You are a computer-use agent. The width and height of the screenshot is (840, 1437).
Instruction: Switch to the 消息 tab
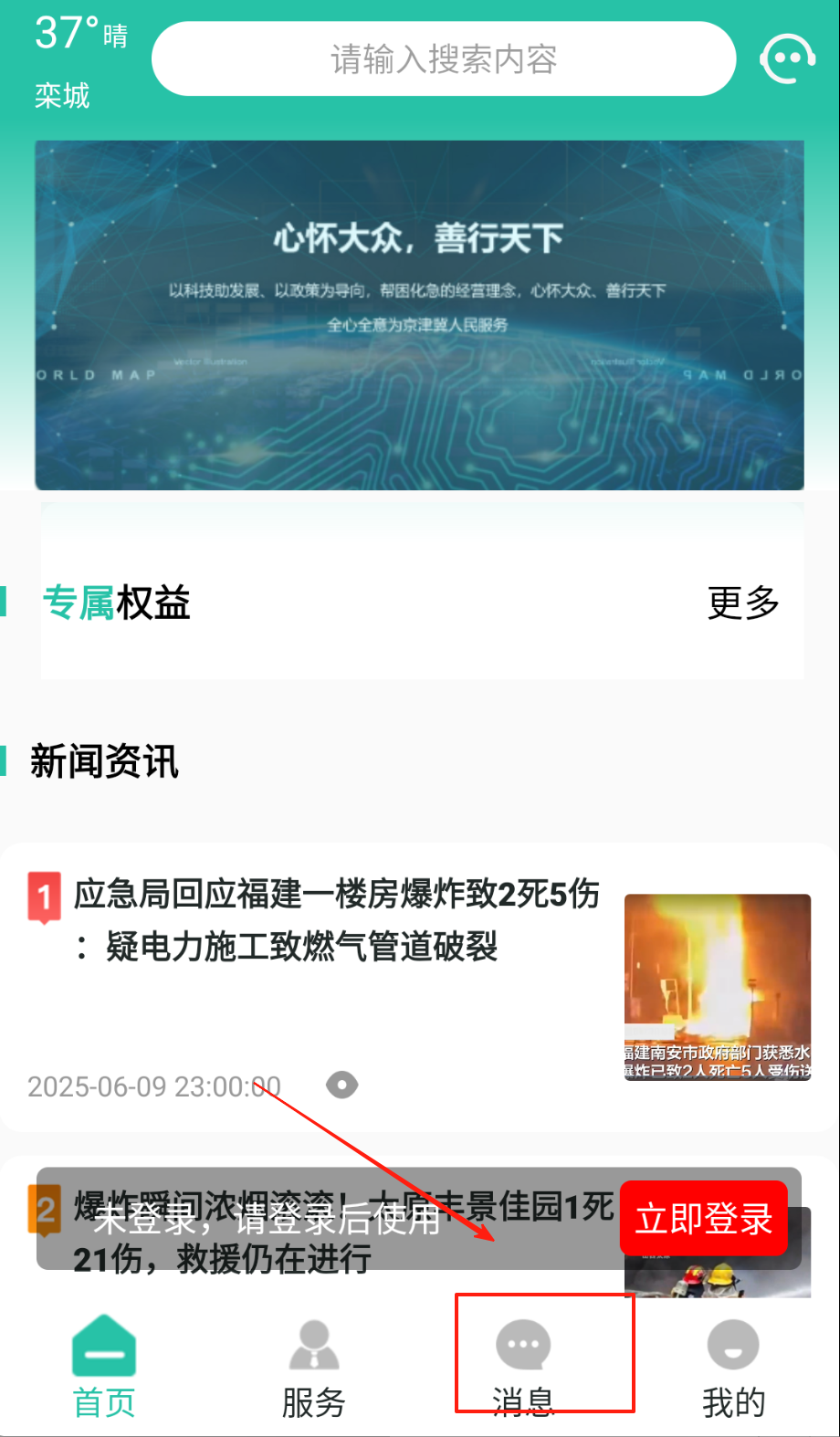click(523, 1367)
